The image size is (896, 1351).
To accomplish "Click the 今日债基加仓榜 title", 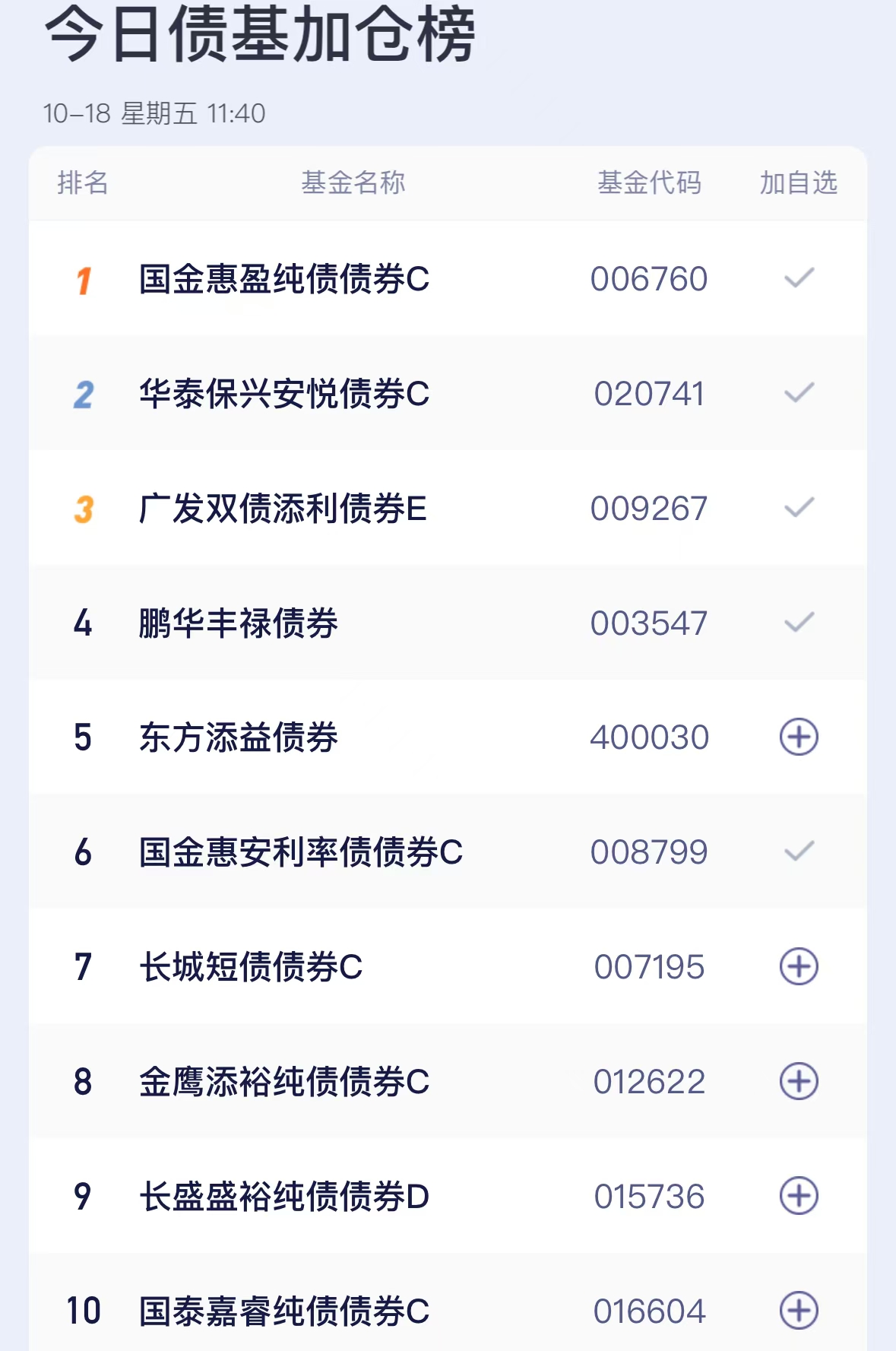I will (260, 40).
